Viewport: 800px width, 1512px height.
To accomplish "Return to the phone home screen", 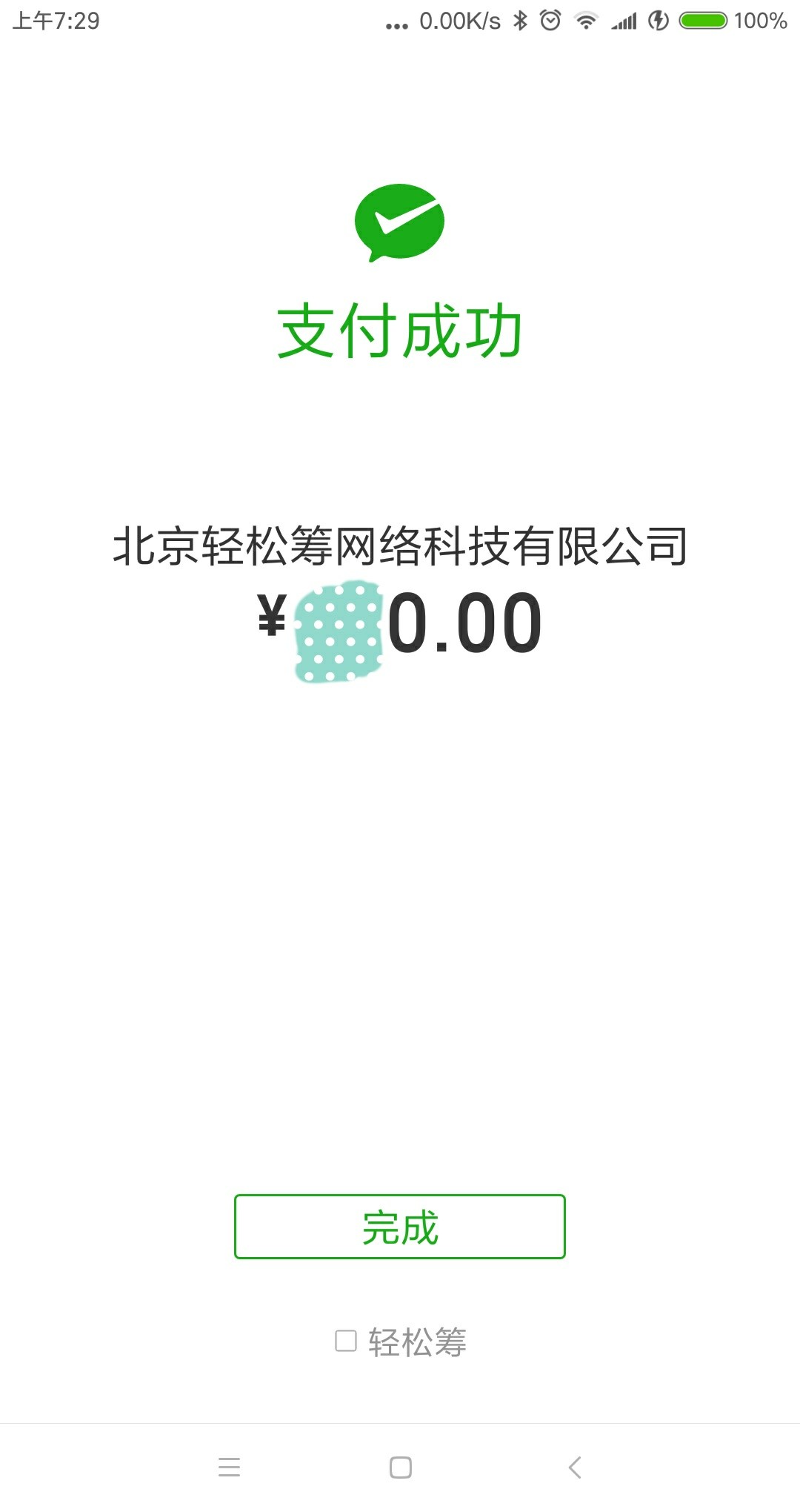I will [x=401, y=1468].
